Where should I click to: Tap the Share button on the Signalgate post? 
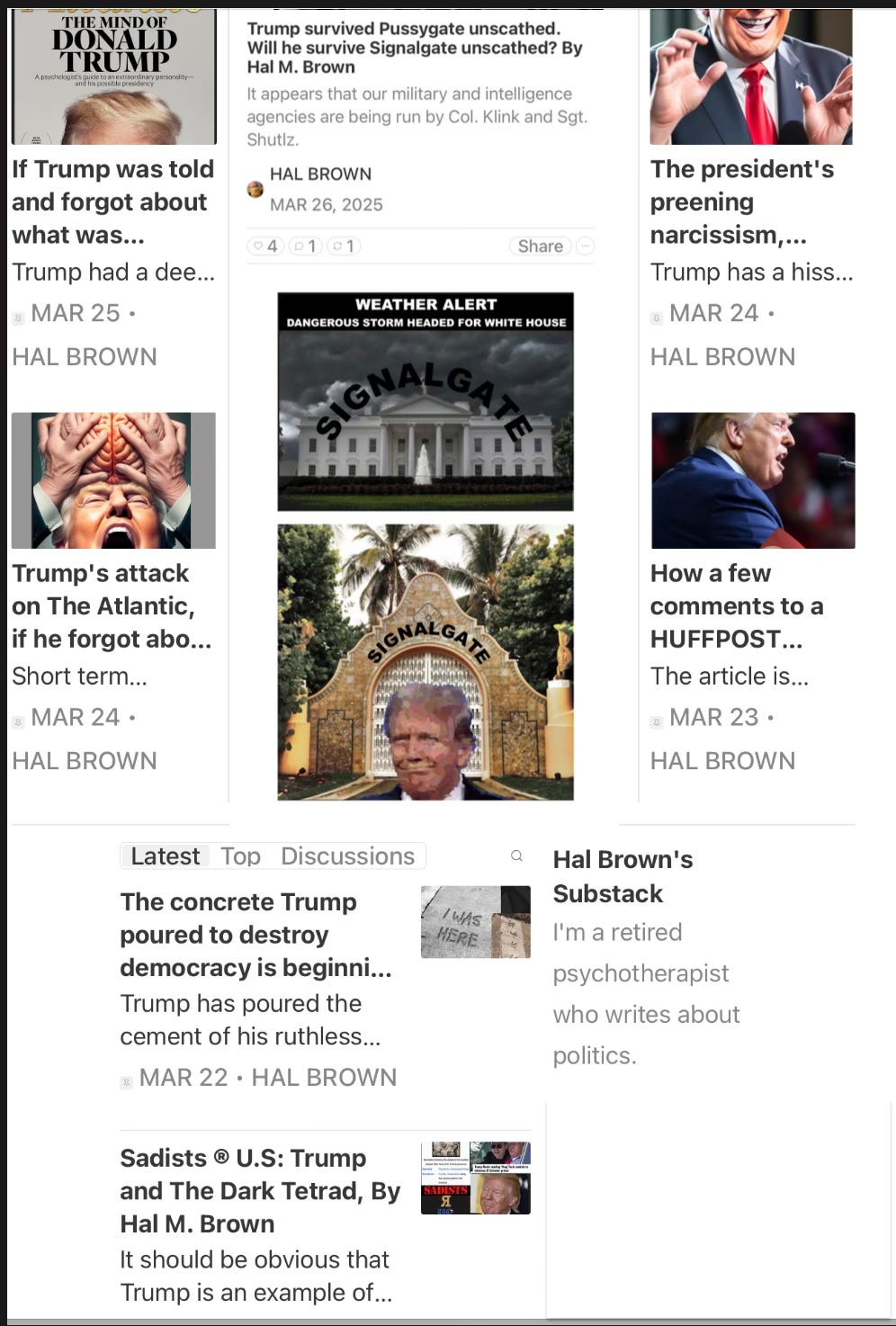click(540, 246)
